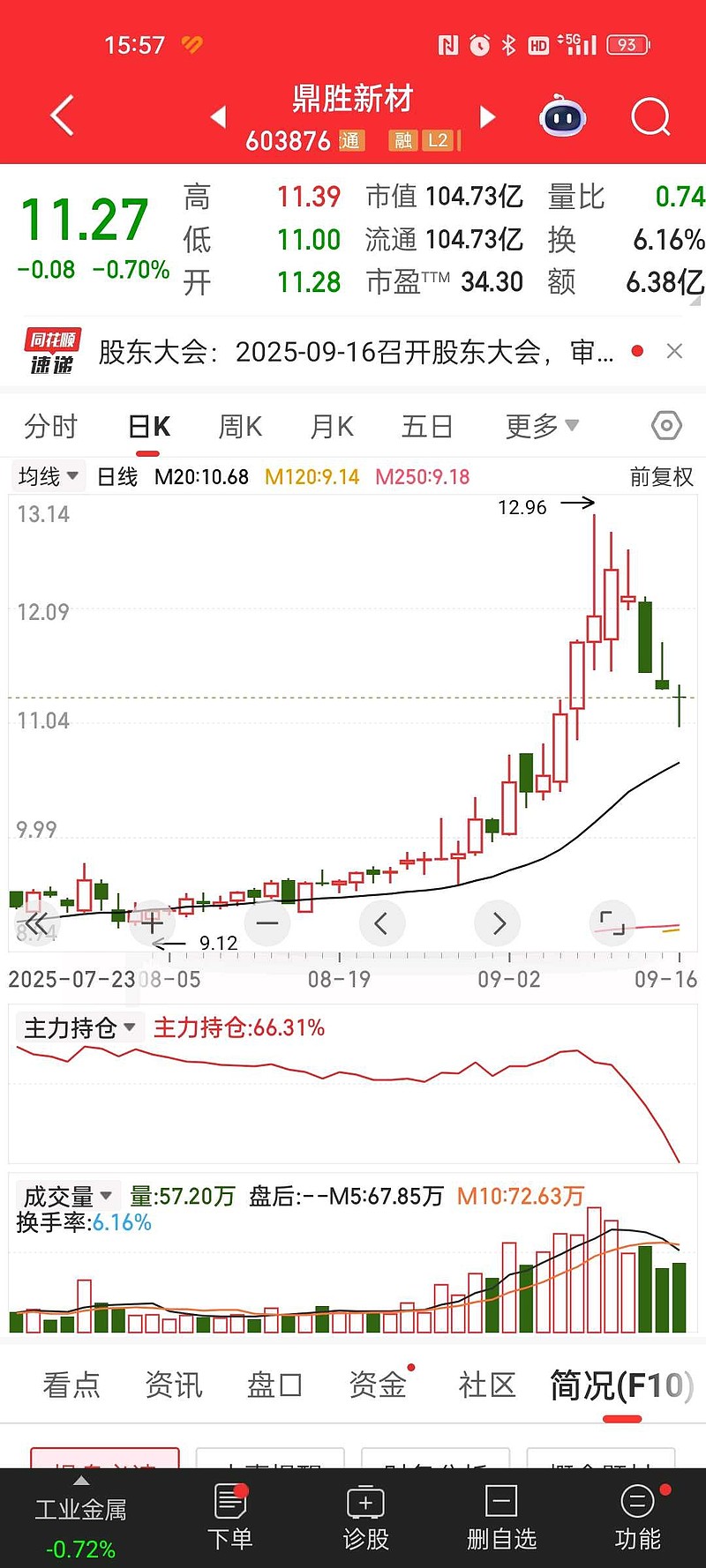Open stock search
Image resolution: width=706 pixels, height=1568 pixels.
(650, 116)
